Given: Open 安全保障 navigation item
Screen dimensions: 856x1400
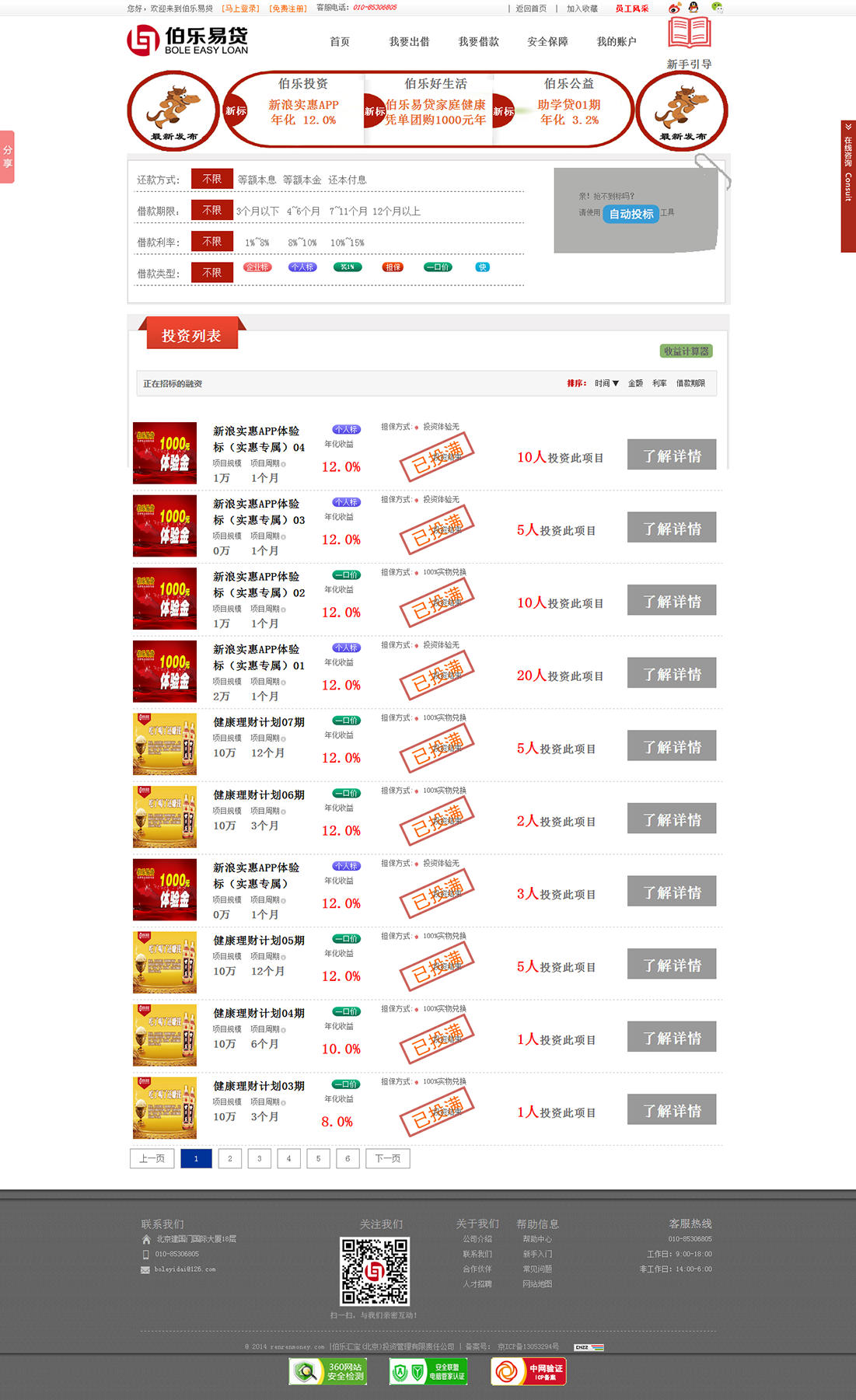Looking at the screenshot, I should pos(547,42).
